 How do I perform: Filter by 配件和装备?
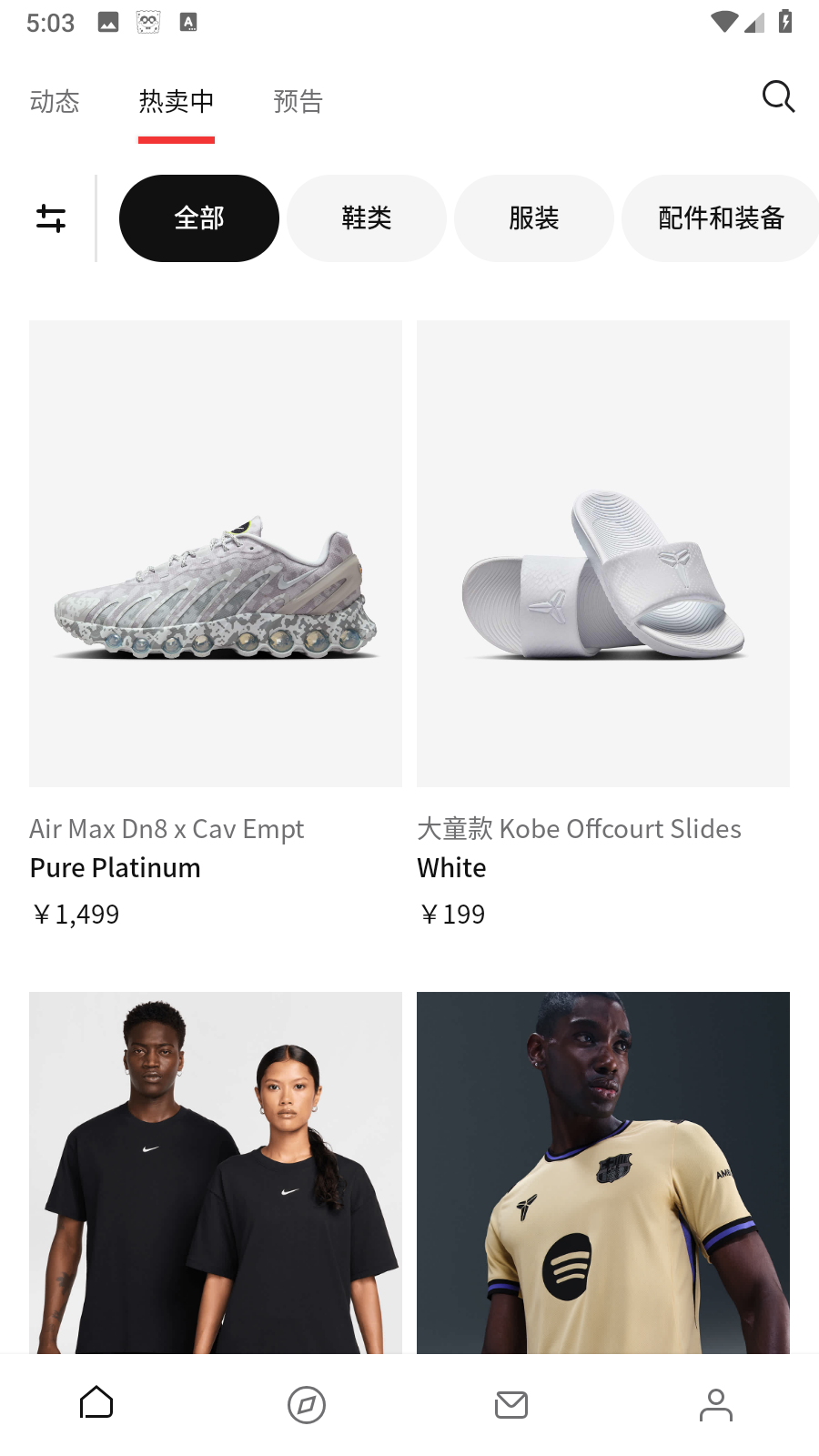[x=720, y=218]
